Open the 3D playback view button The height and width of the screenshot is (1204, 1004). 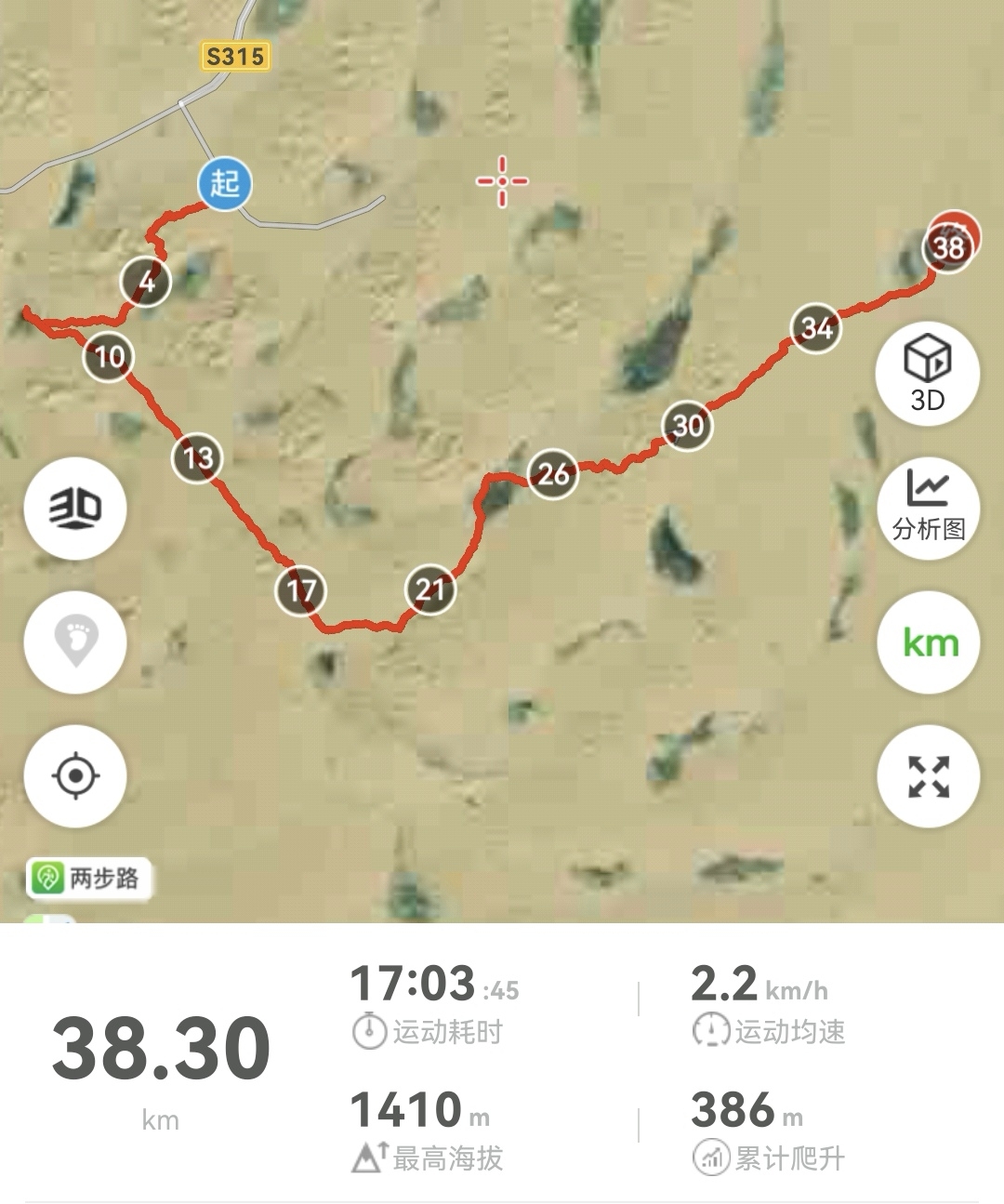927,374
